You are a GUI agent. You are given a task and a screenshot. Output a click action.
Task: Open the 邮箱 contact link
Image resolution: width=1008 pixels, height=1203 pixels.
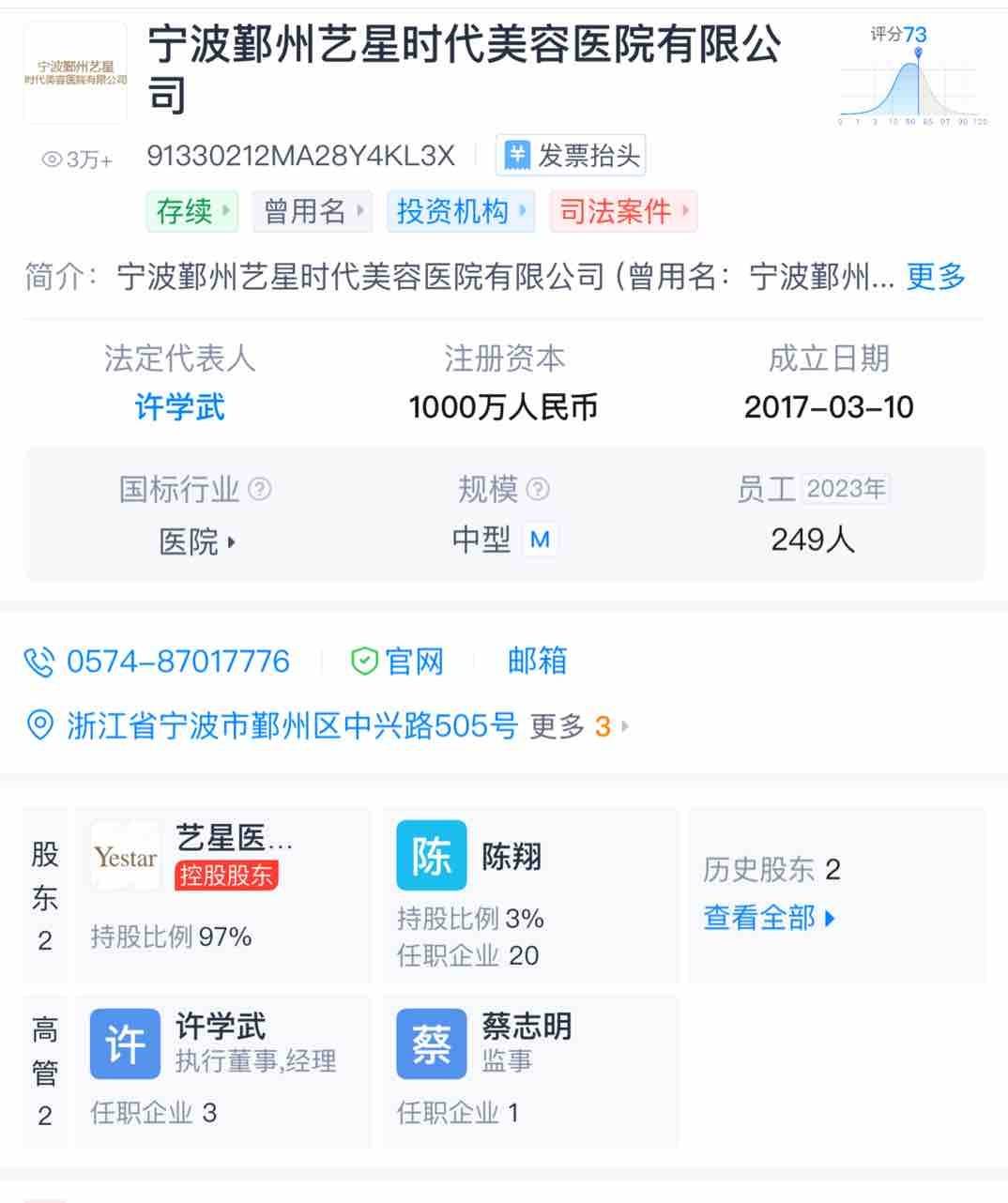click(x=537, y=662)
